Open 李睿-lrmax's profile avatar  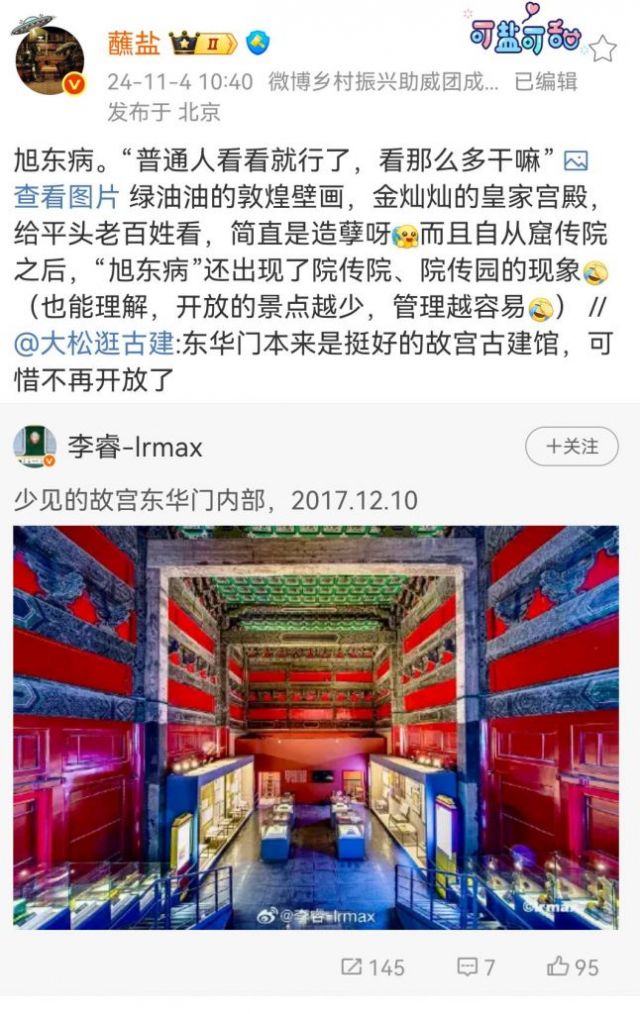[x=35, y=446]
